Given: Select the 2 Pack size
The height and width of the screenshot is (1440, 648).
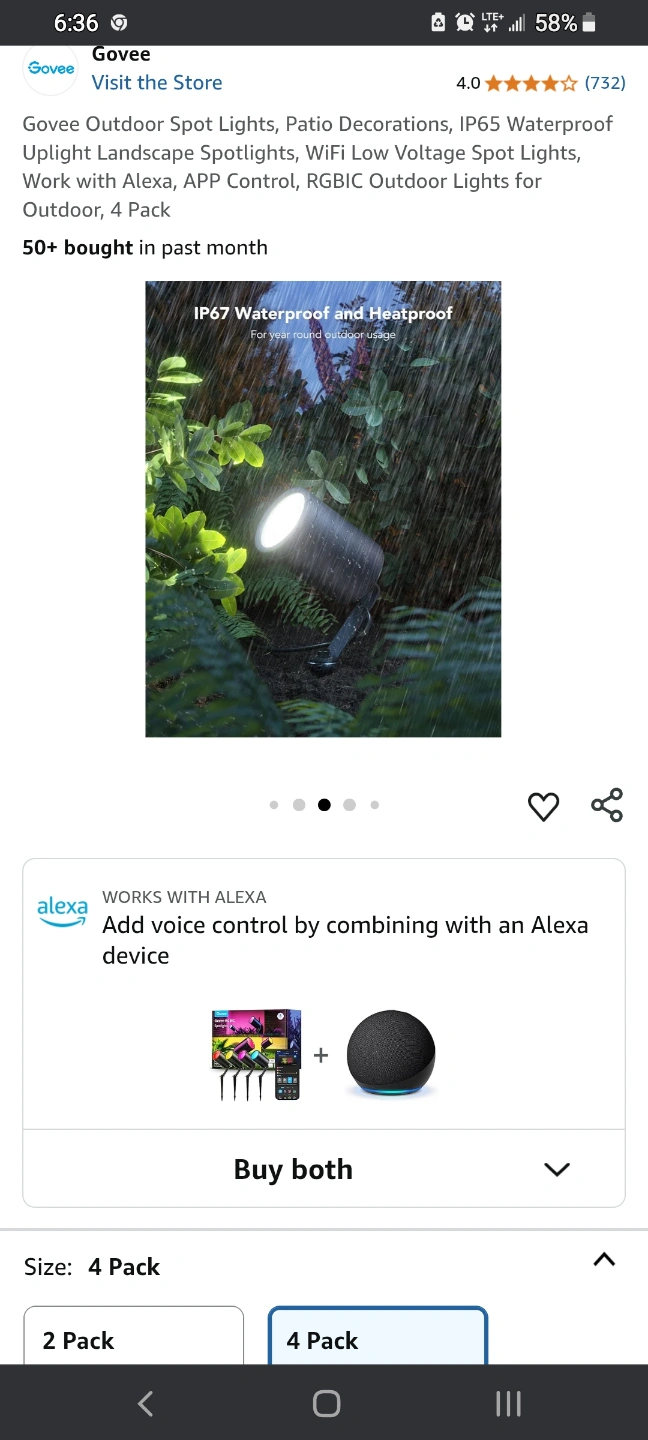Looking at the screenshot, I should click(x=133, y=1336).
